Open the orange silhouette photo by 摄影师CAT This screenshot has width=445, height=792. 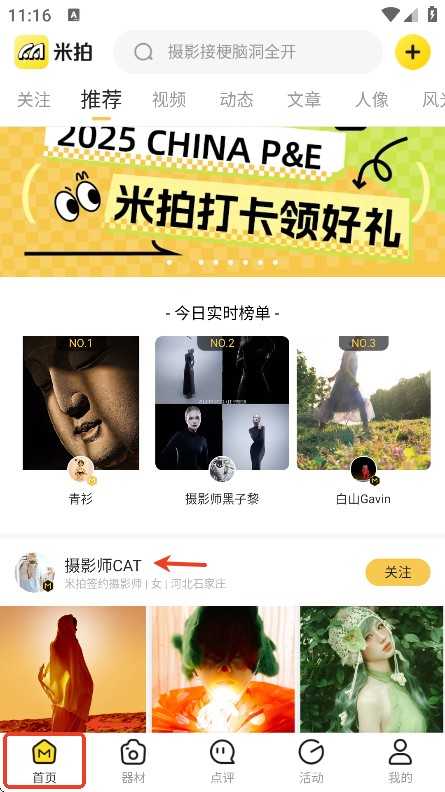73,669
